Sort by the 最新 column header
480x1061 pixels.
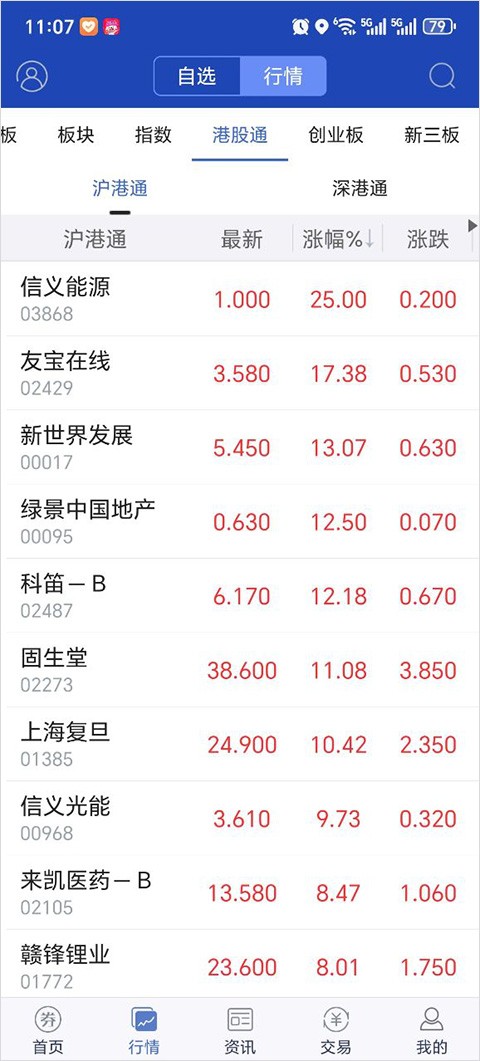(x=242, y=240)
